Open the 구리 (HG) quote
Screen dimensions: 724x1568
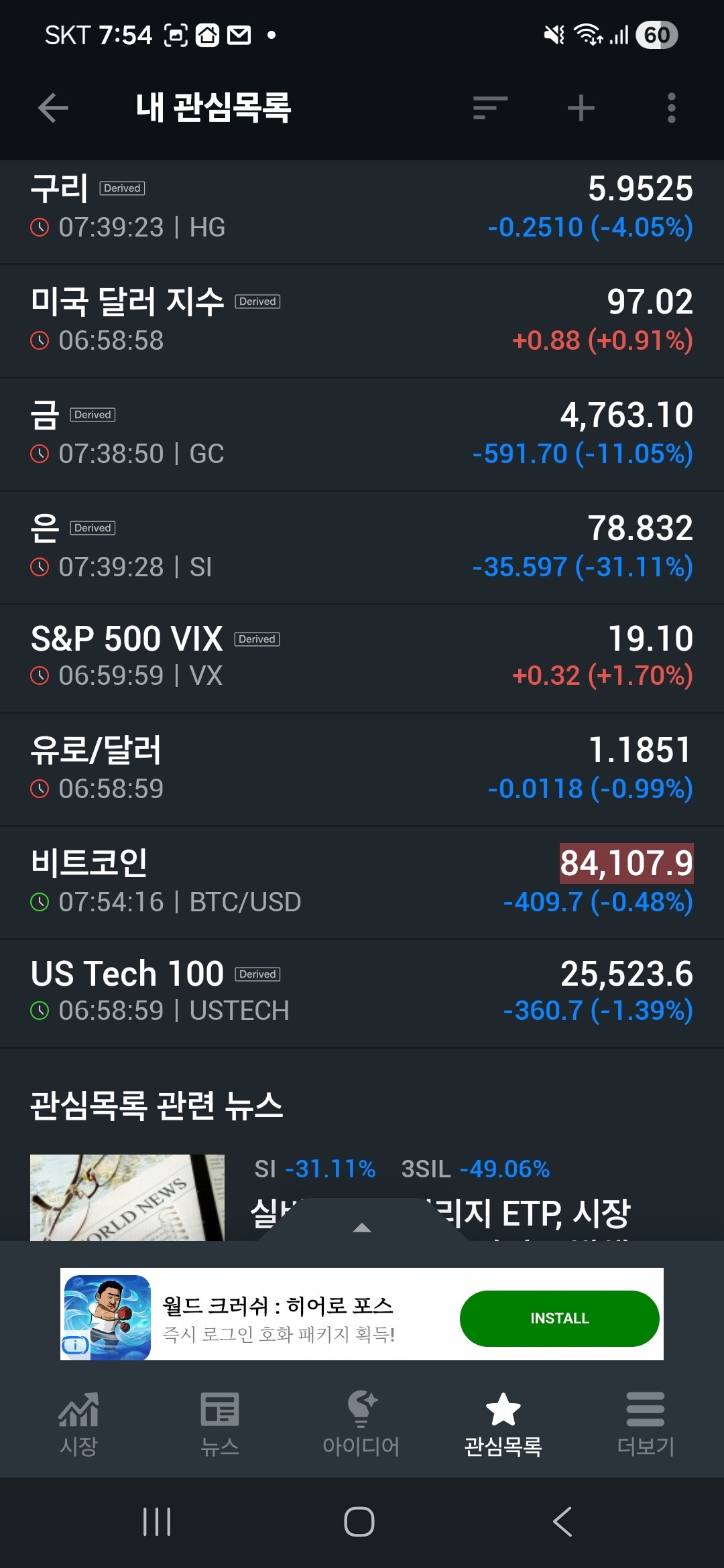tap(362, 208)
